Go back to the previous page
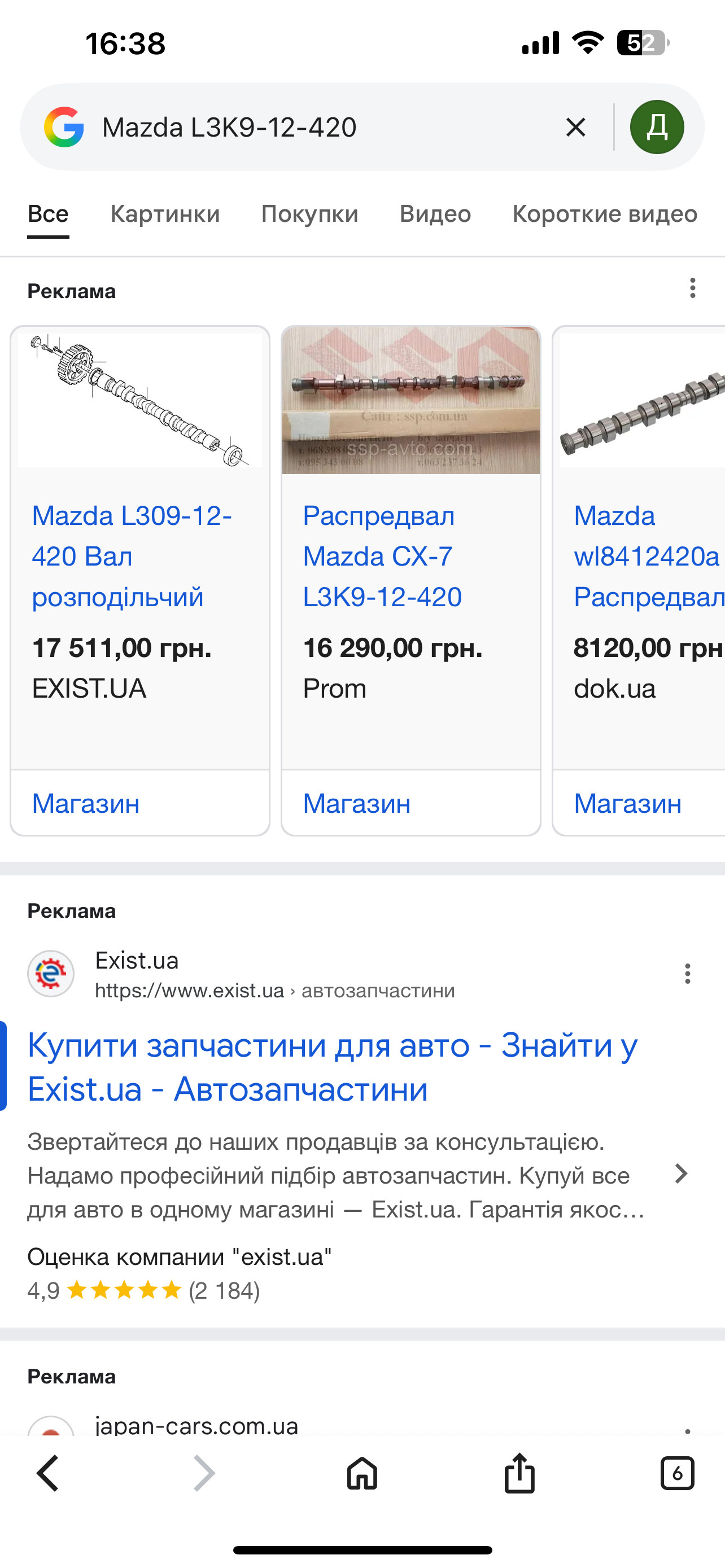Viewport: 725px width, 1568px height. pos(47,1474)
